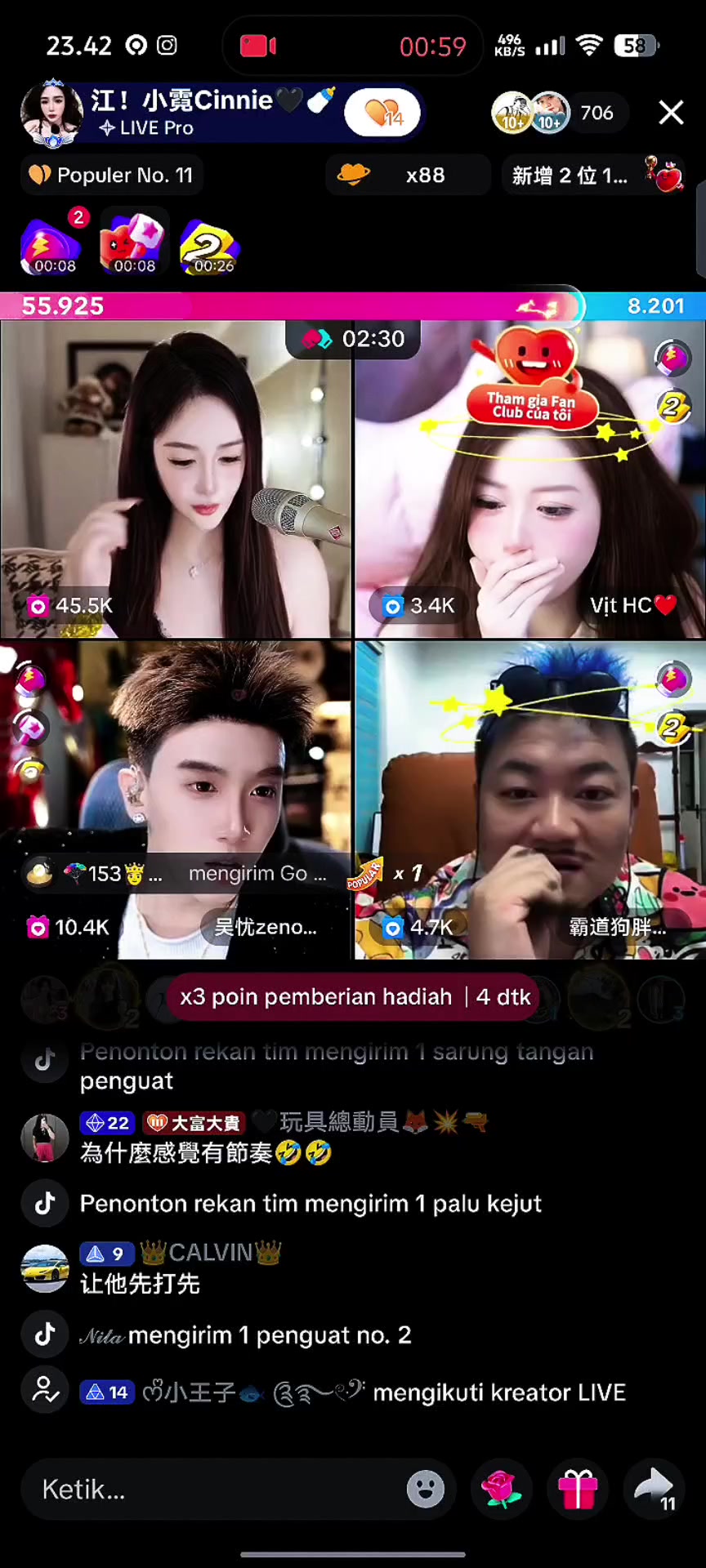Open CALVIN's comment profile
Viewport: 706px width, 1568px height.
45,1268
